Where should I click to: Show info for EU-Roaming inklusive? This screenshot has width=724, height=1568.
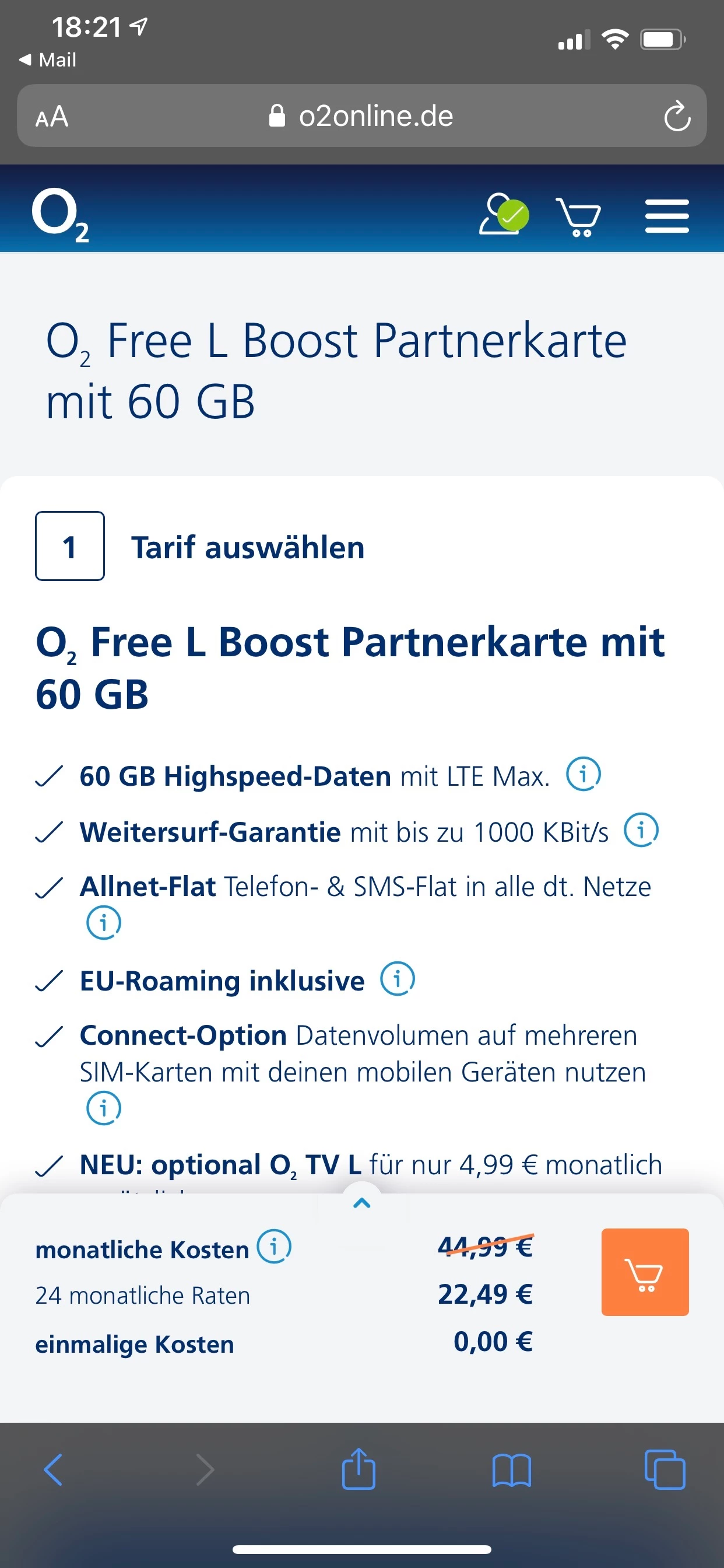(398, 979)
